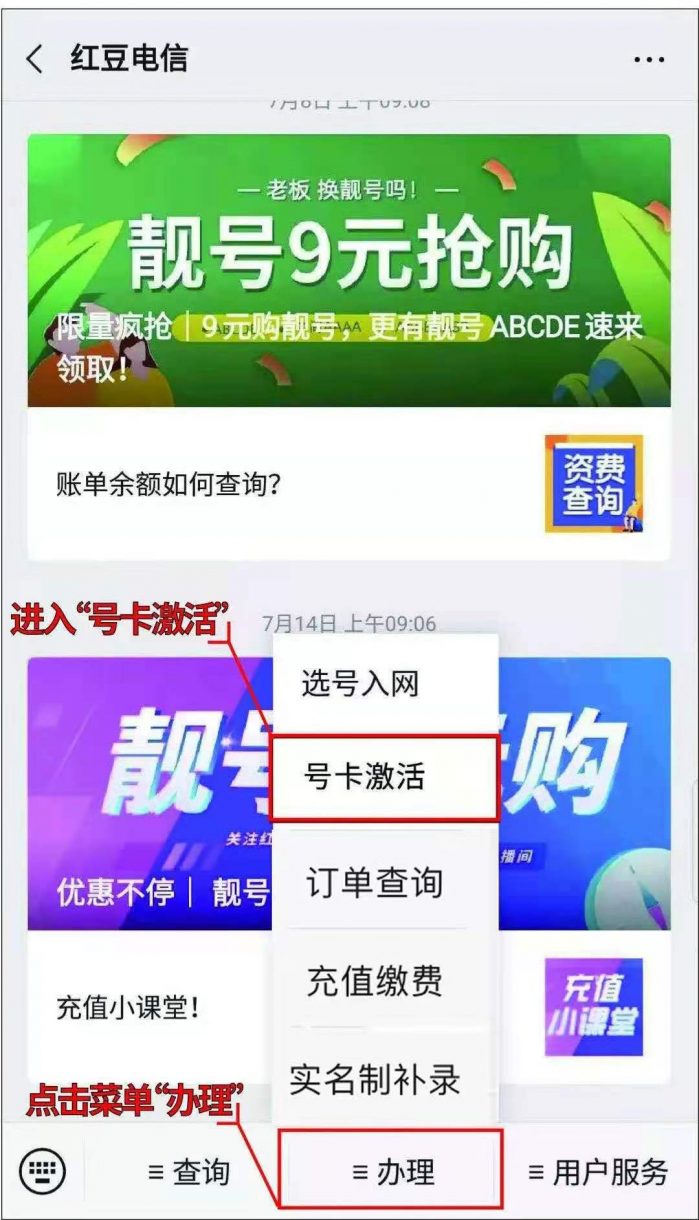Open the 用户服务 bottom menu

[x=597, y=1171]
